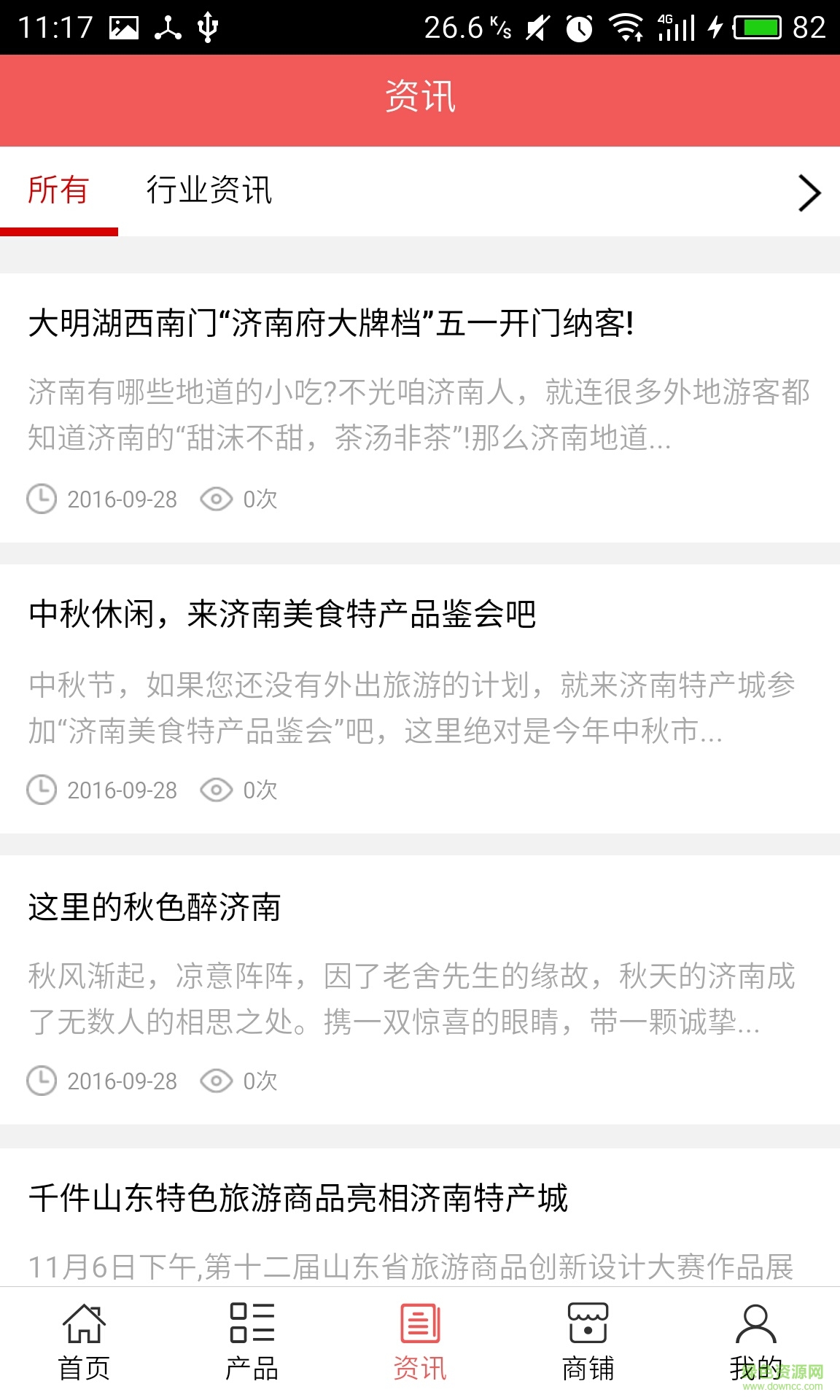Switch to the 行业资讯 tab

click(209, 191)
